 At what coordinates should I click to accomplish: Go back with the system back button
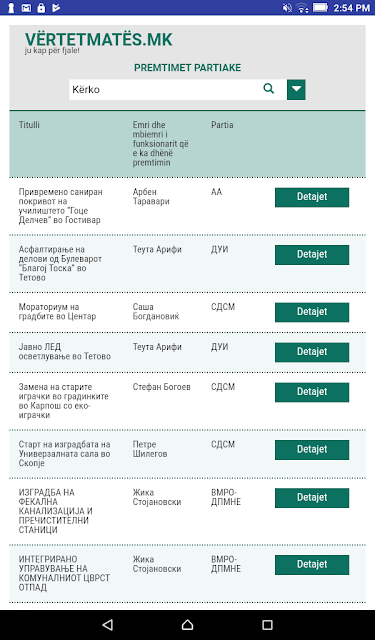[107, 624]
